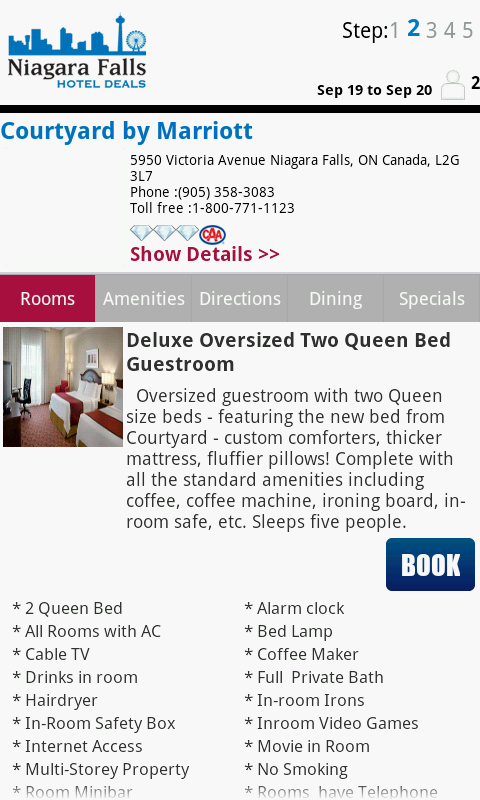Switch to the Amenities tab
480x800 pixels.
(x=143, y=298)
